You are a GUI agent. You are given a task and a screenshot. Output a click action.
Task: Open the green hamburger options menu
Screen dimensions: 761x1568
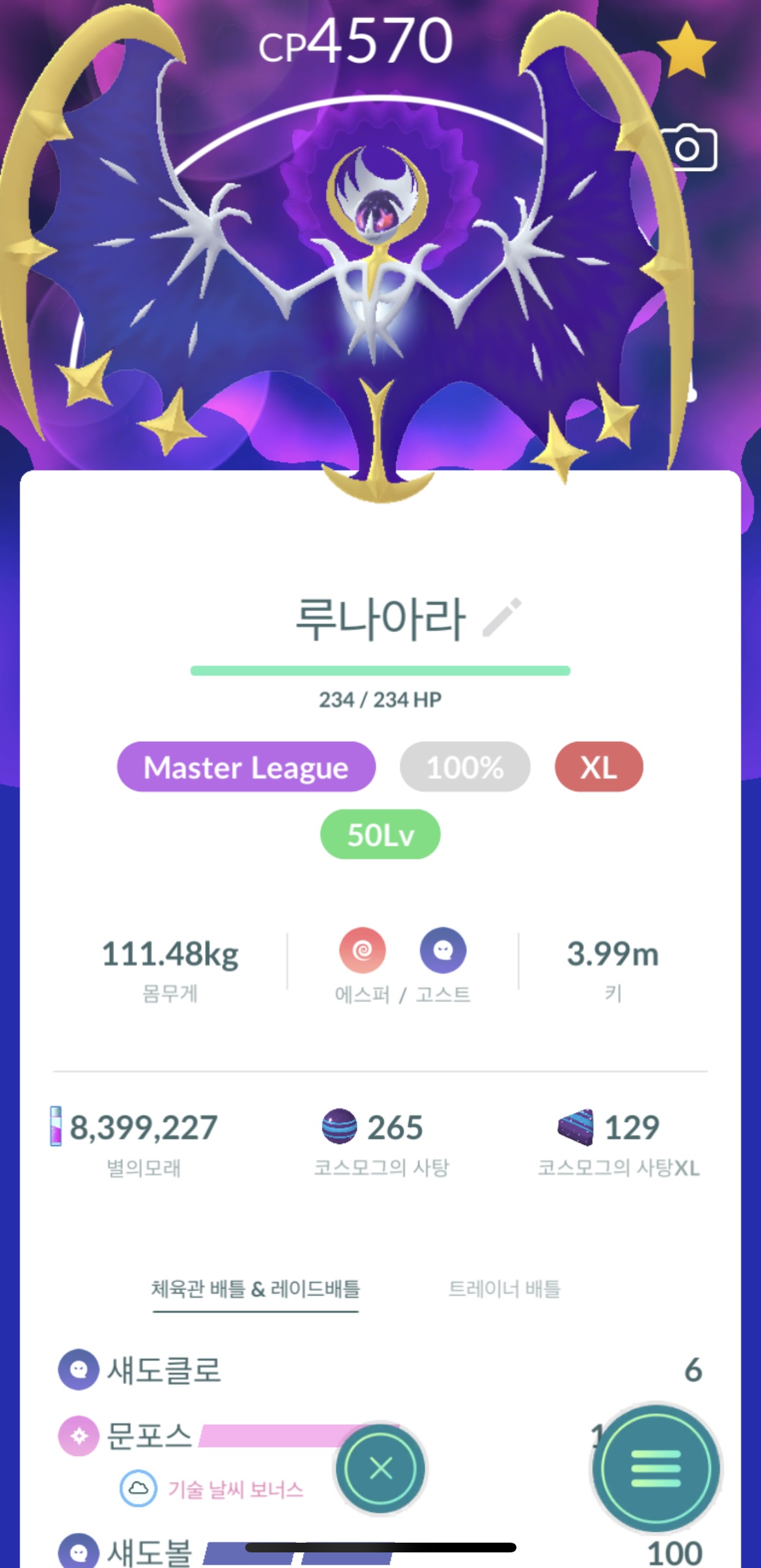656,1468
